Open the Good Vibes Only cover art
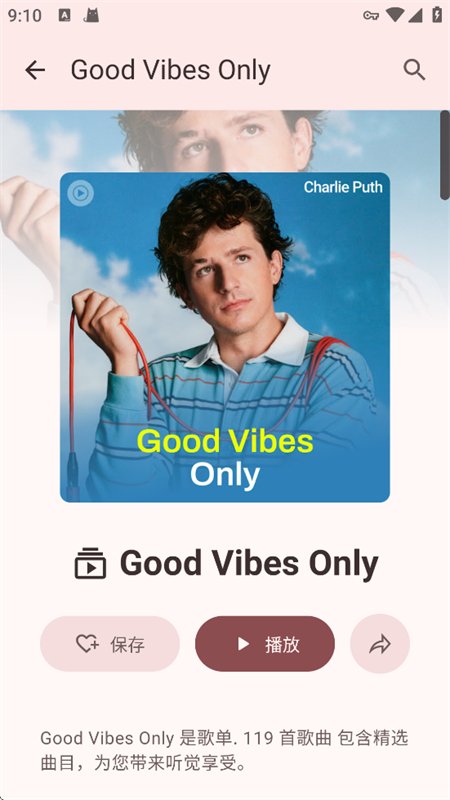 click(x=225, y=337)
